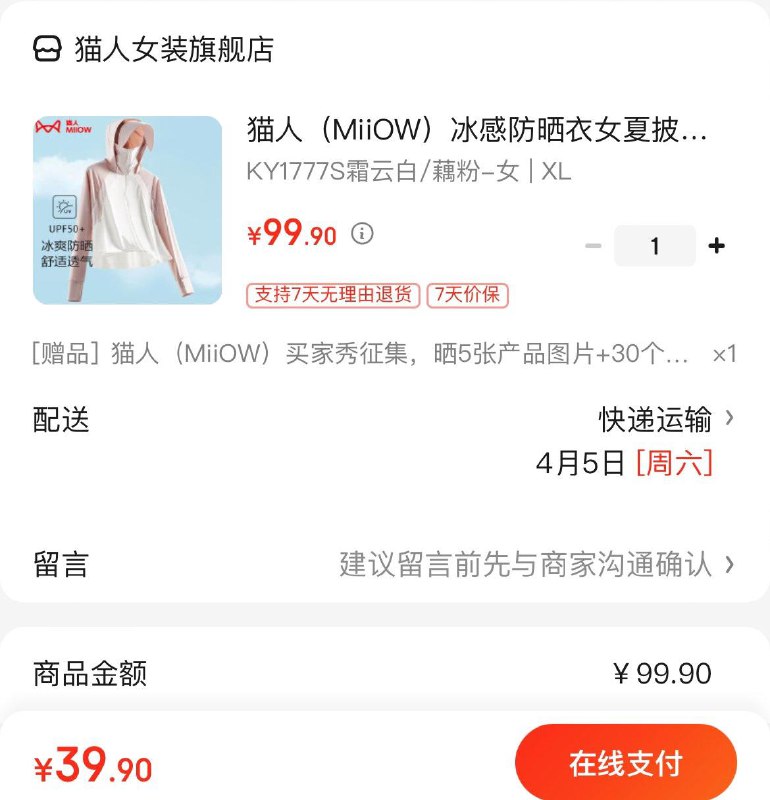Click the price info ⓘ icon
The height and width of the screenshot is (800, 770).
click(362, 231)
